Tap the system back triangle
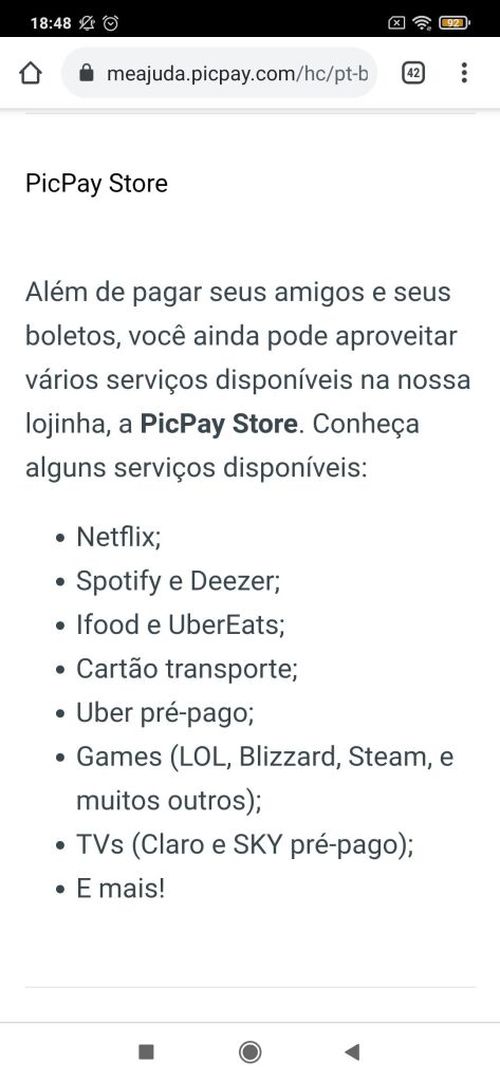This screenshot has width=500, height=1082. click(x=352, y=1052)
